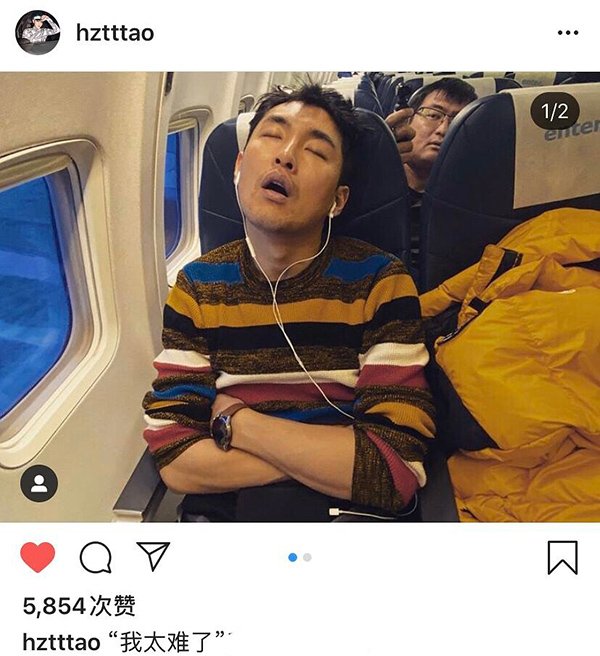
Task: Open the hzttttao username in the header
Action: [x=115, y=33]
